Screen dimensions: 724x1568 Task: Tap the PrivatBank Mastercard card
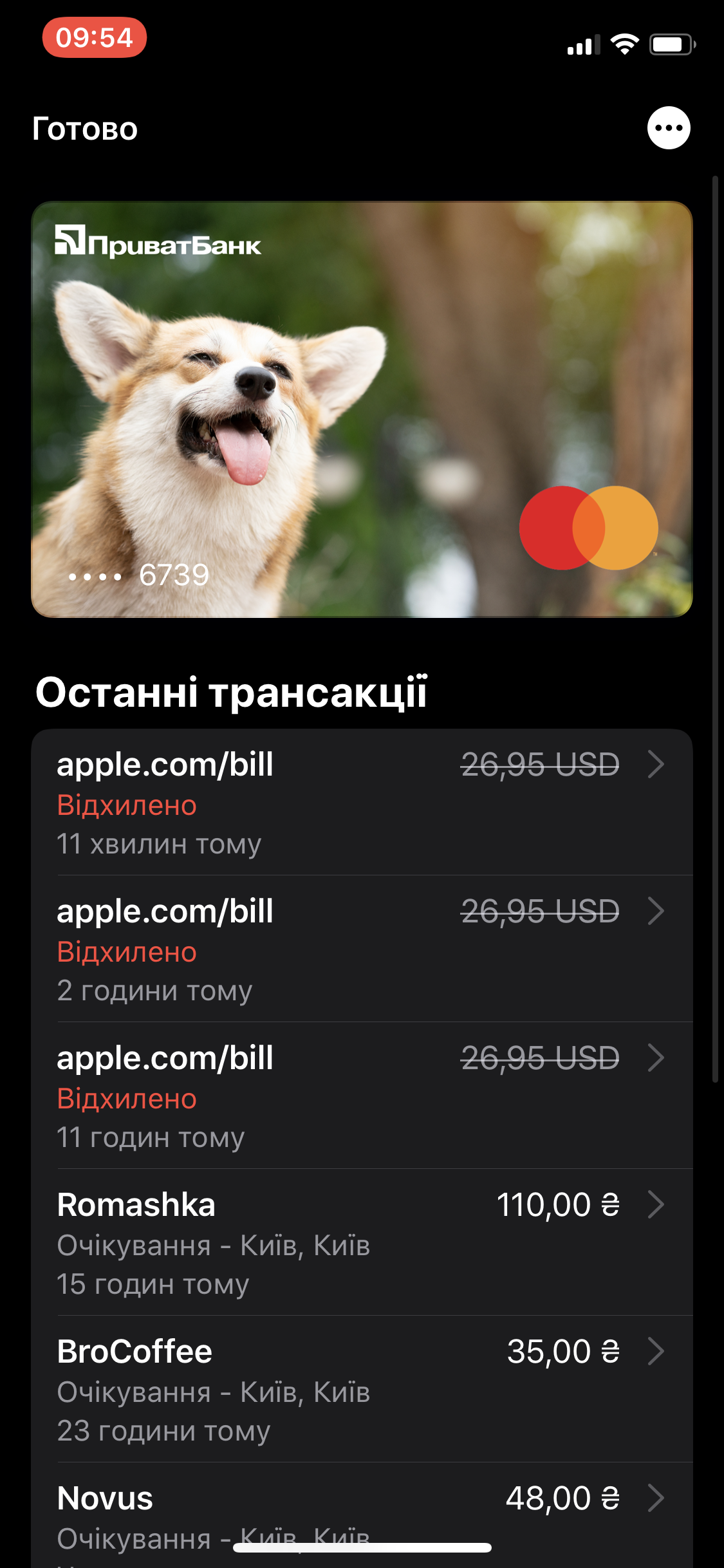(x=362, y=409)
